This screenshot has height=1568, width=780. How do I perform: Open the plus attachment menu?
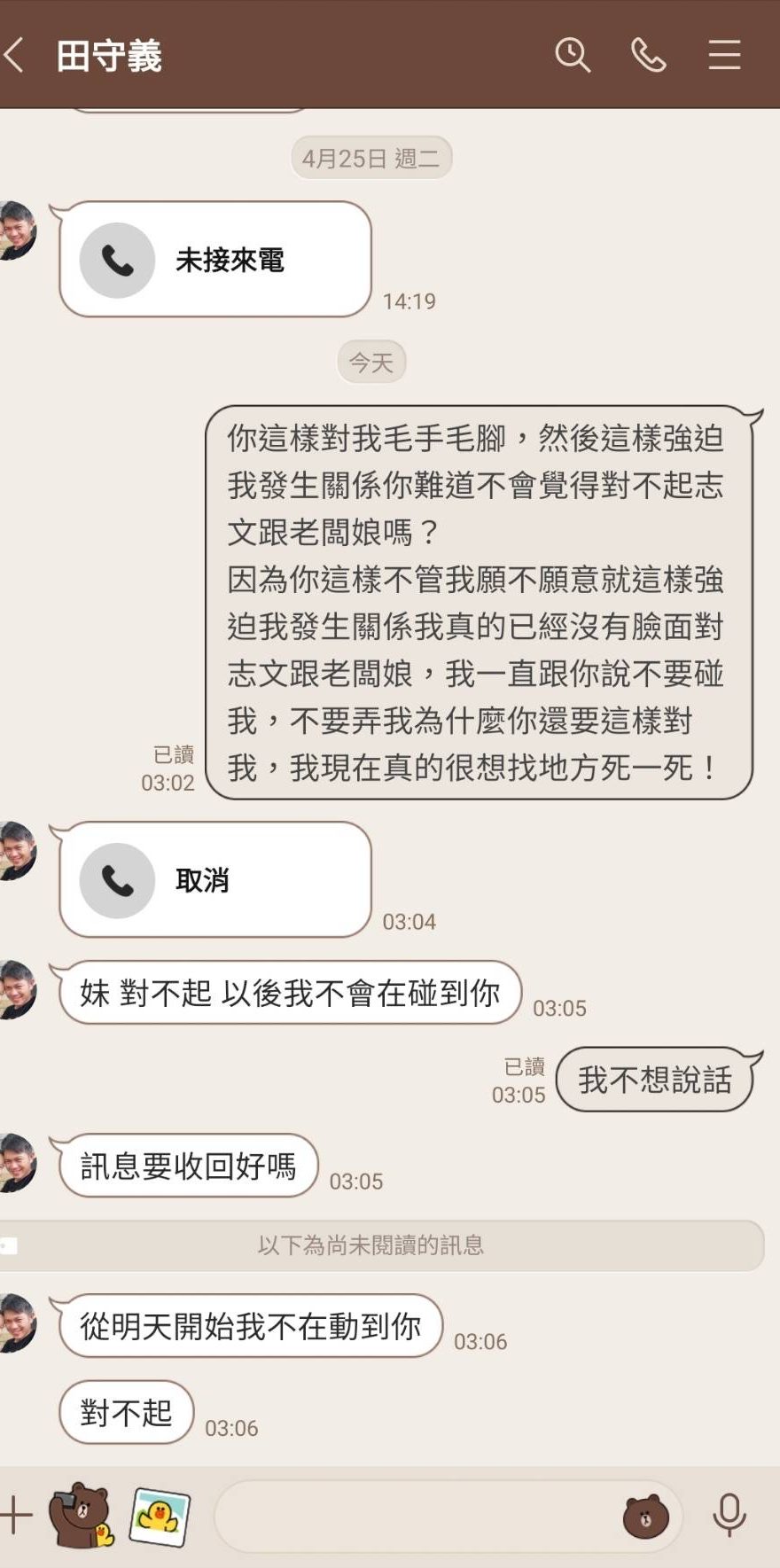(16, 1515)
